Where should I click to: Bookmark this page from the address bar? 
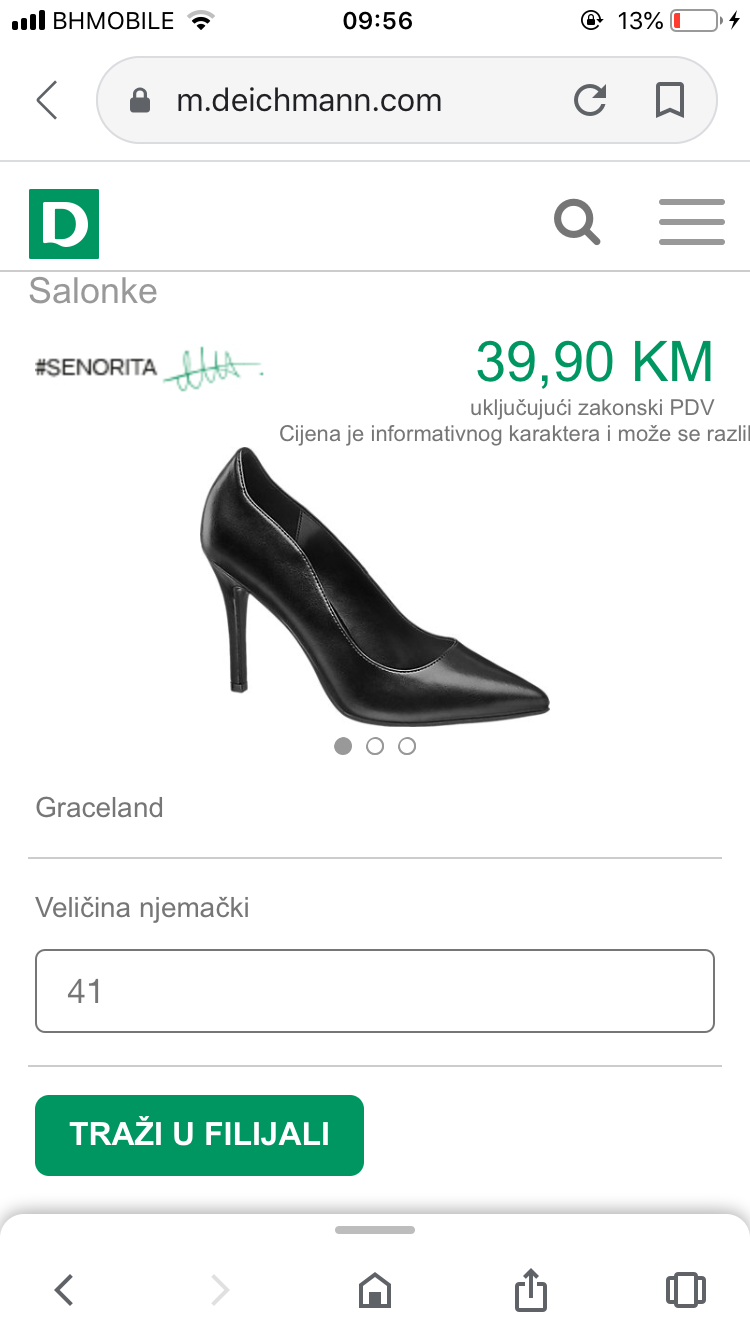pos(669,100)
